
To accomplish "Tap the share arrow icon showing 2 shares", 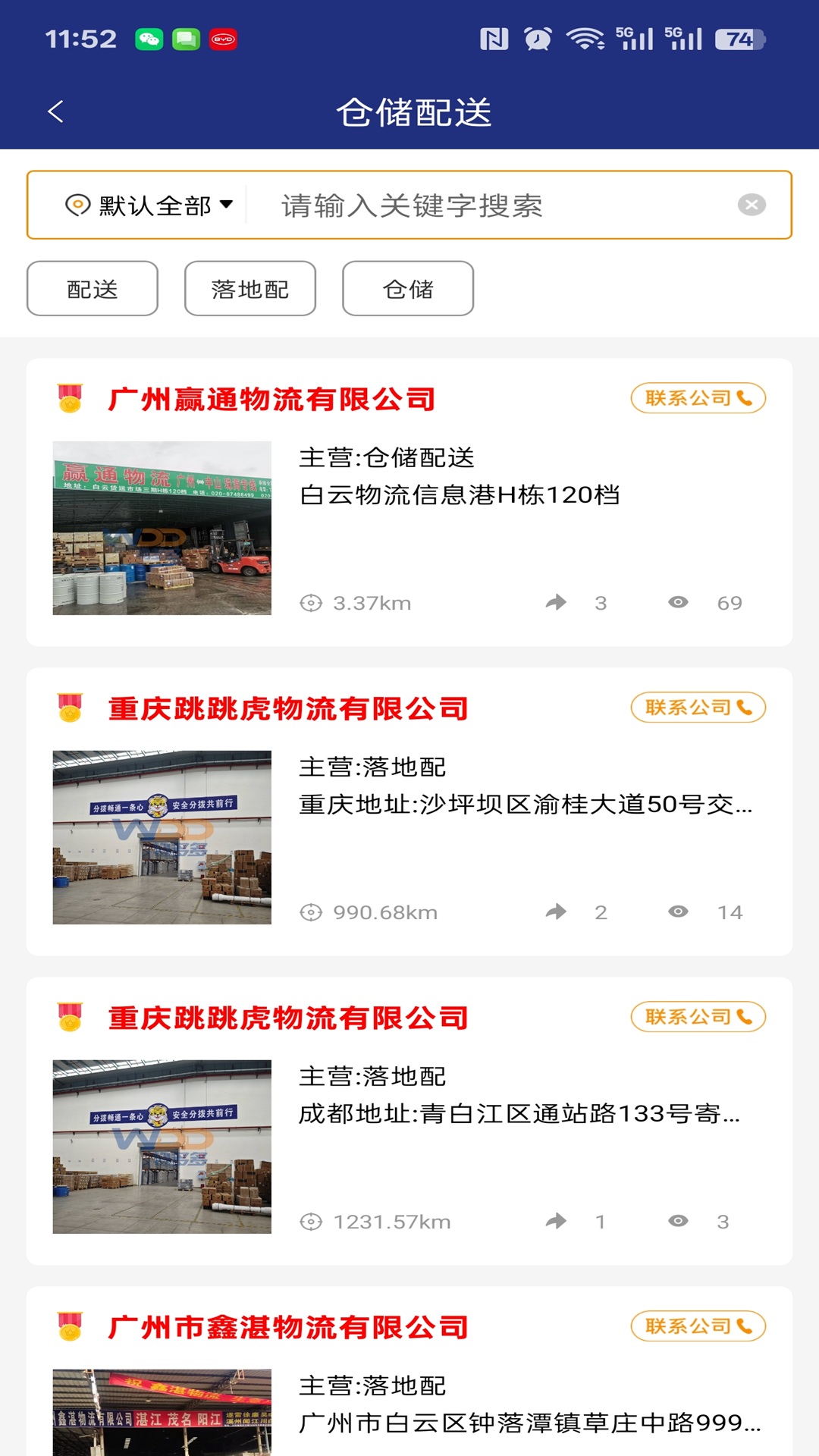I will click(557, 912).
